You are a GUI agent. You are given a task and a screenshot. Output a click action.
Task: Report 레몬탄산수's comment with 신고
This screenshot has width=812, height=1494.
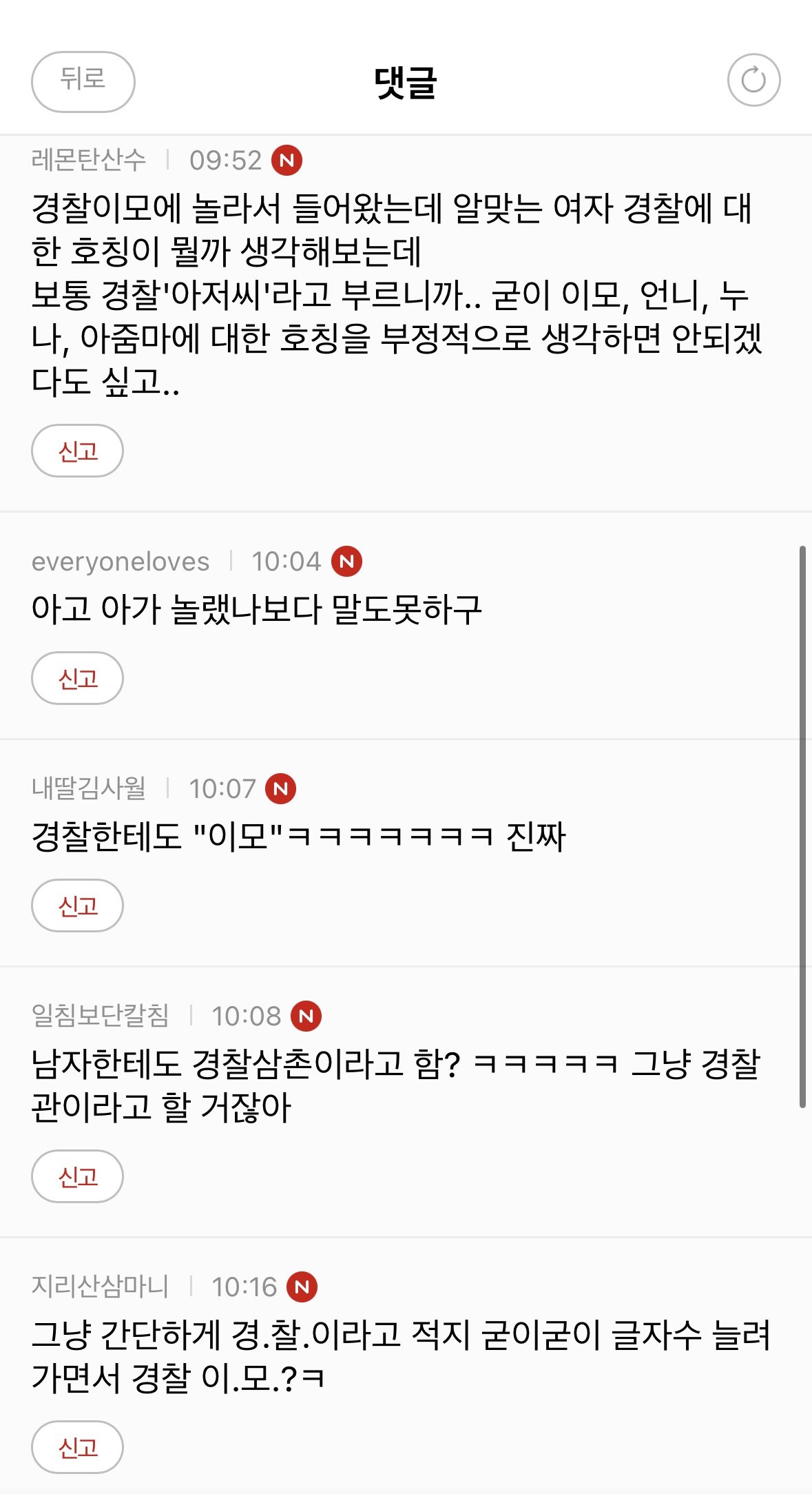pos(77,451)
